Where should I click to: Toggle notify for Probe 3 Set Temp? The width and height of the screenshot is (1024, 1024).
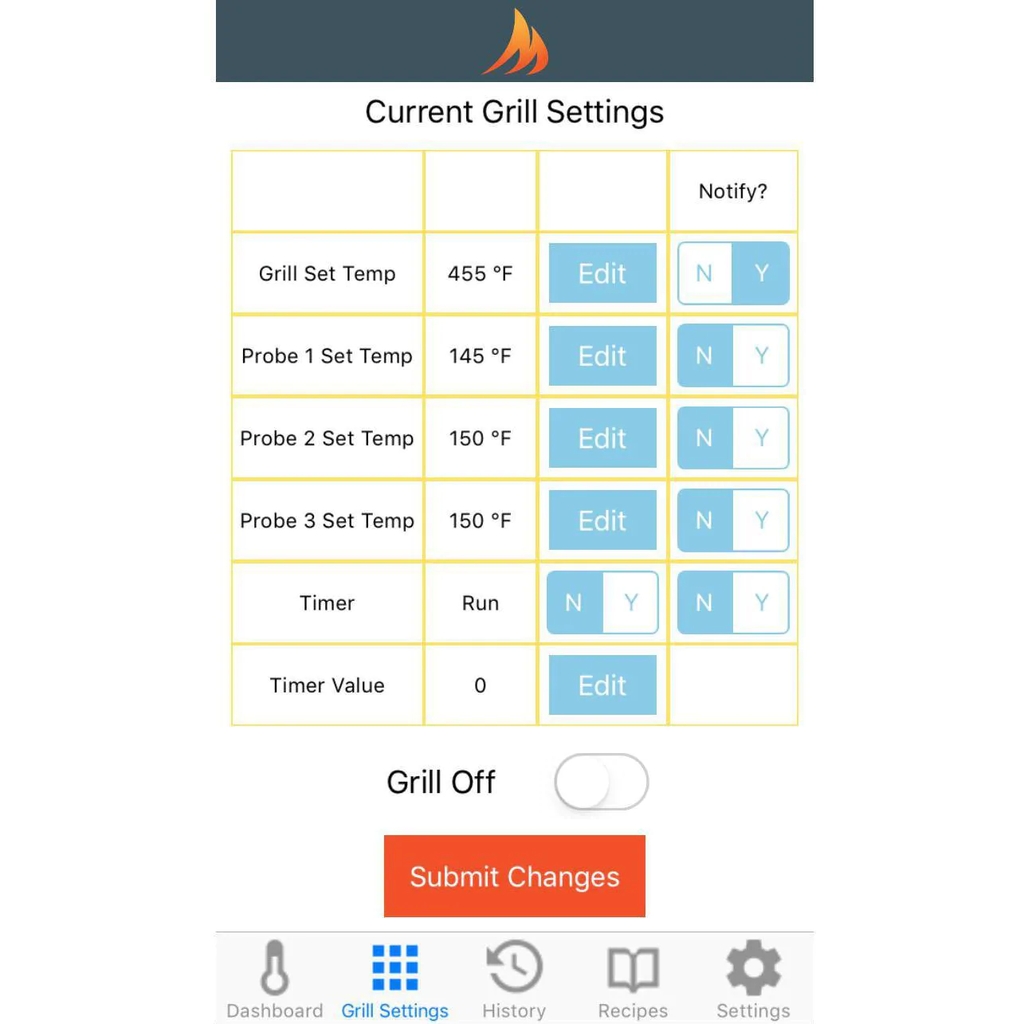733,520
